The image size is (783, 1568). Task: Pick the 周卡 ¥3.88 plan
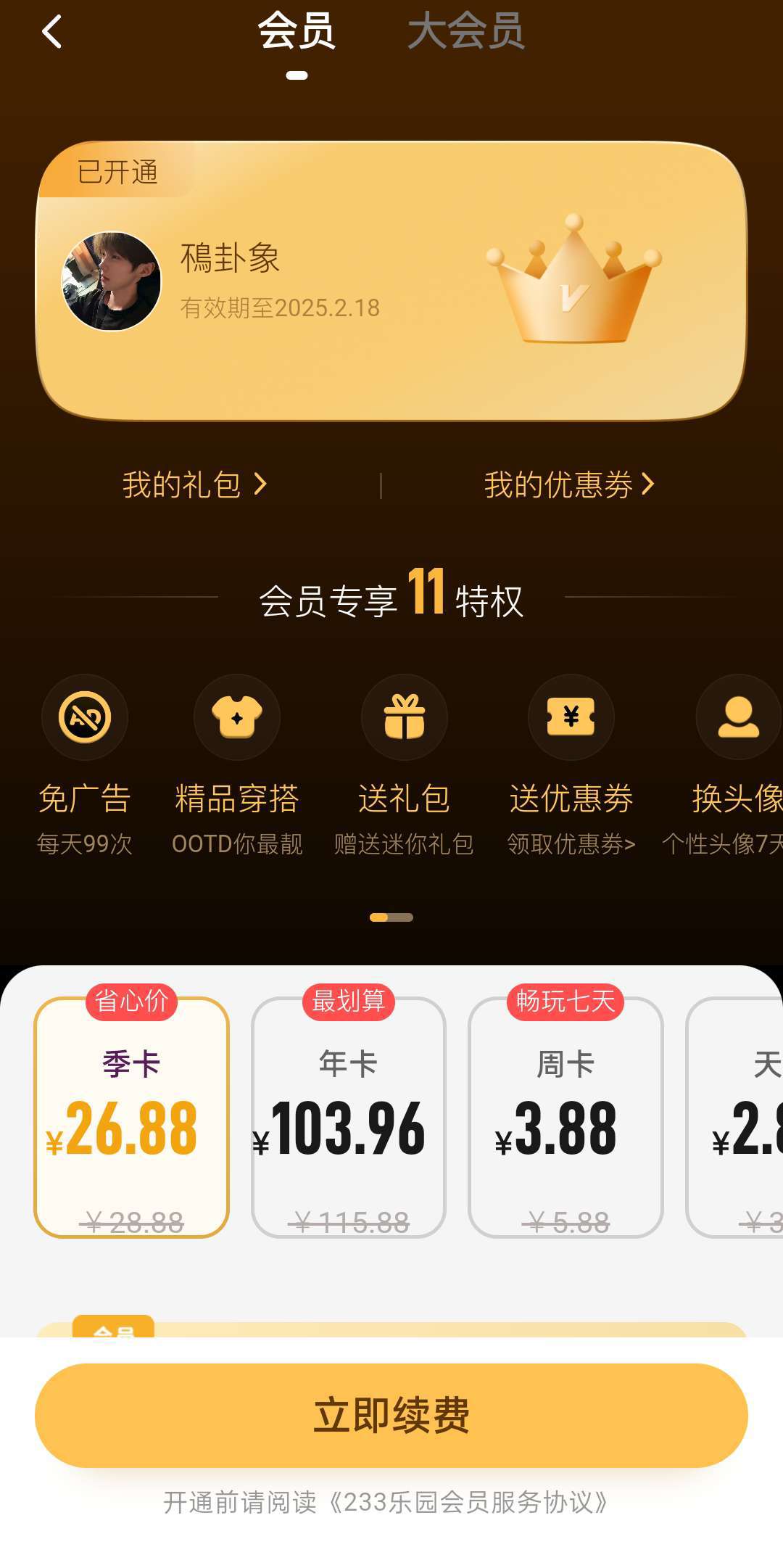coord(565,1118)
